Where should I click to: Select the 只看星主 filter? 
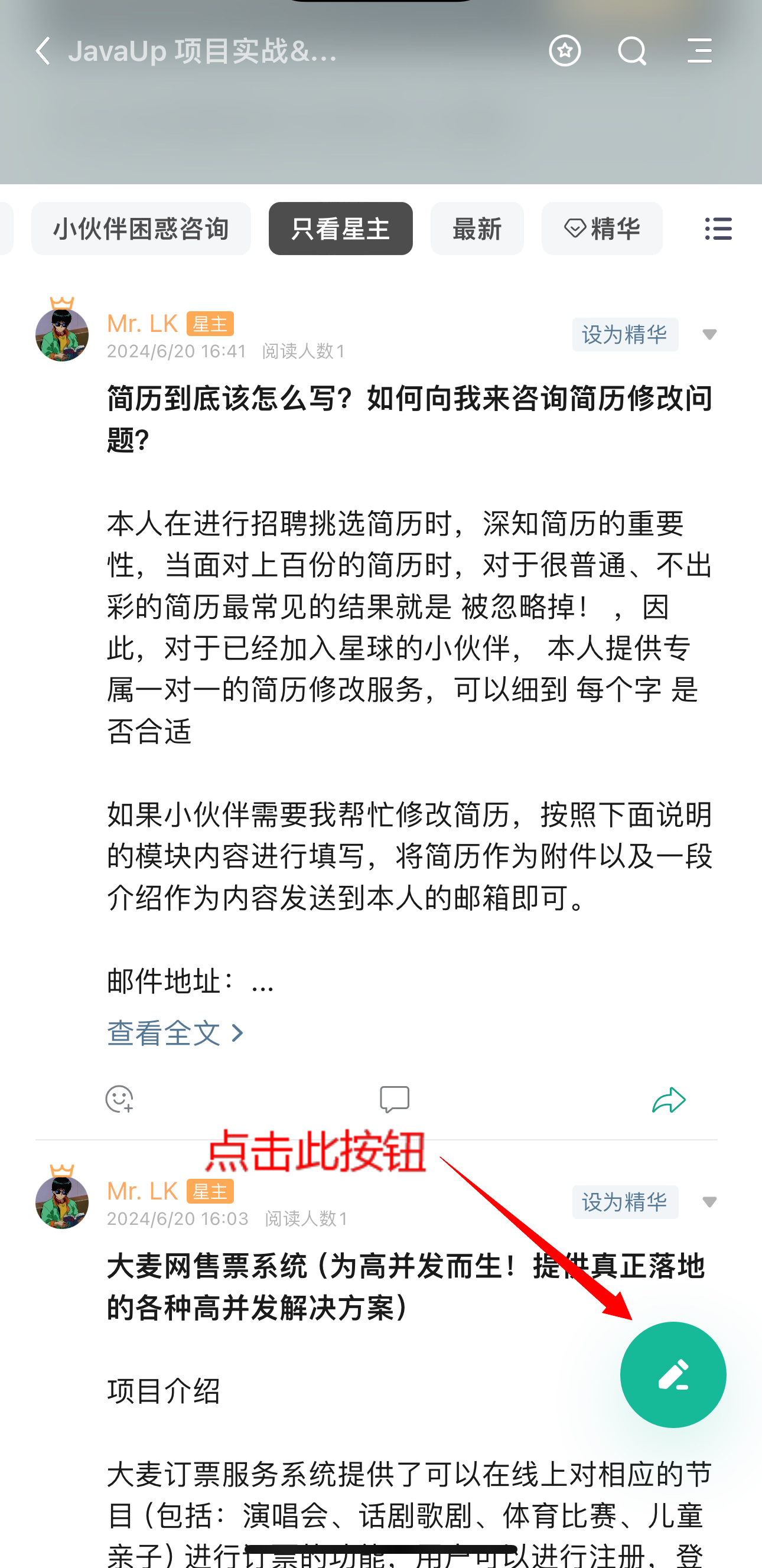(x=340, y=229)
